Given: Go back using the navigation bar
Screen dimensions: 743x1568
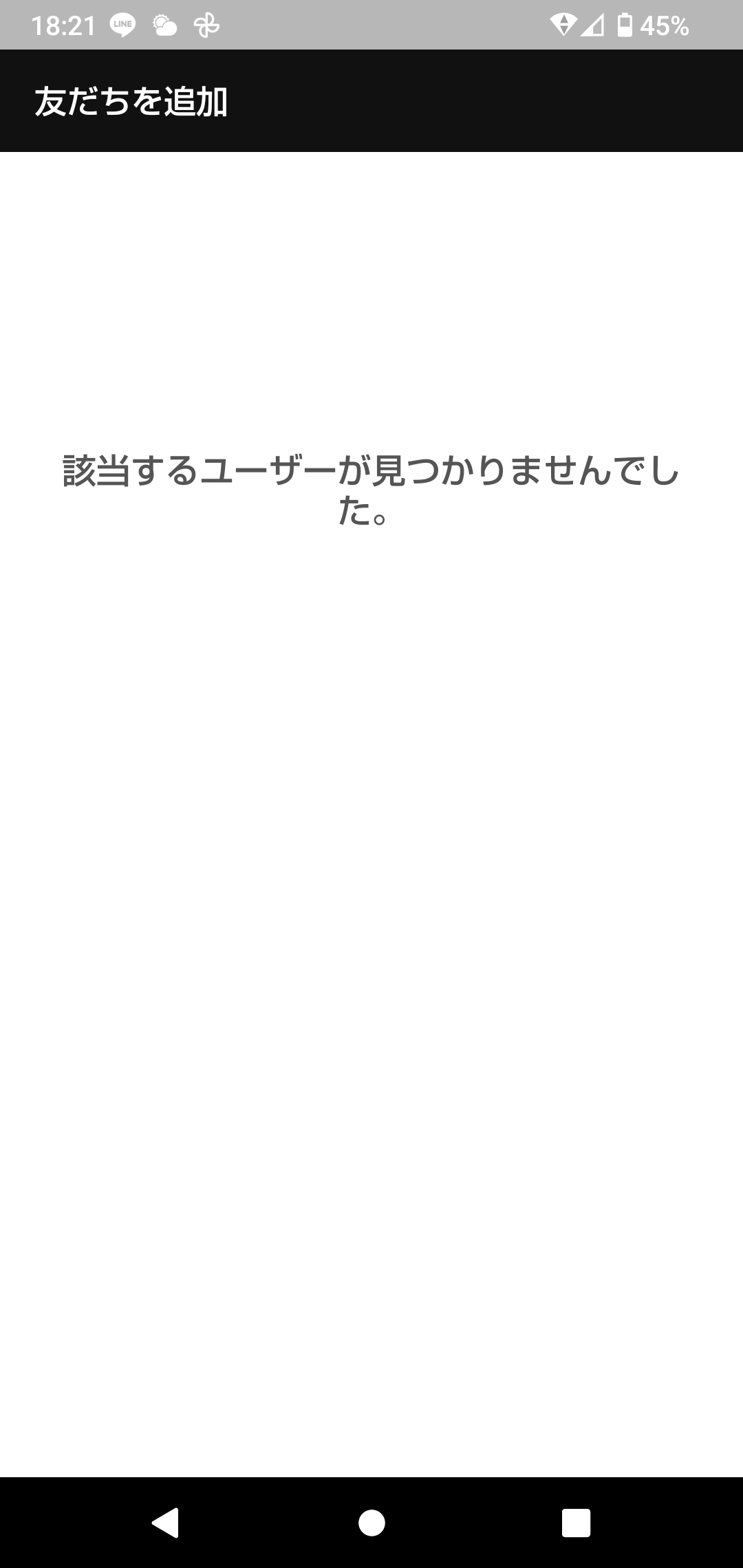Looking at the screenshot, I should tap(166, 1523).
